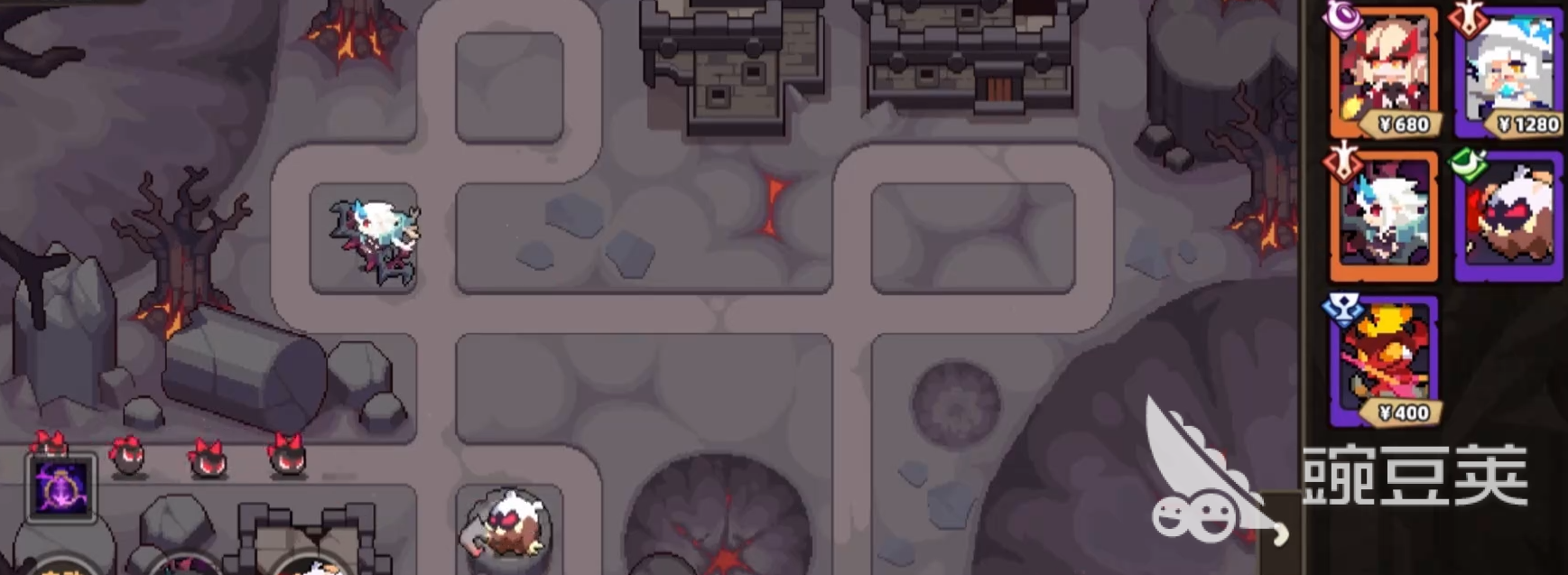Viewport: 1568px width, 575px height.
Task: Choose the ¥400 flame warrior card
Action: pyautogui.click(x=1385, y=361)
